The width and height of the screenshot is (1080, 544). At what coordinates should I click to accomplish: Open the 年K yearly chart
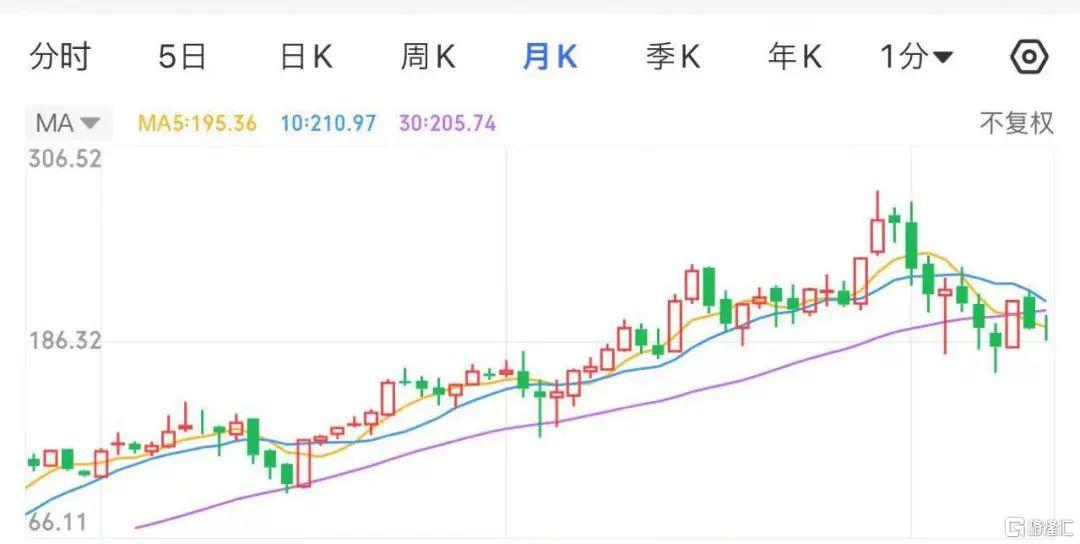click(795, 57)
